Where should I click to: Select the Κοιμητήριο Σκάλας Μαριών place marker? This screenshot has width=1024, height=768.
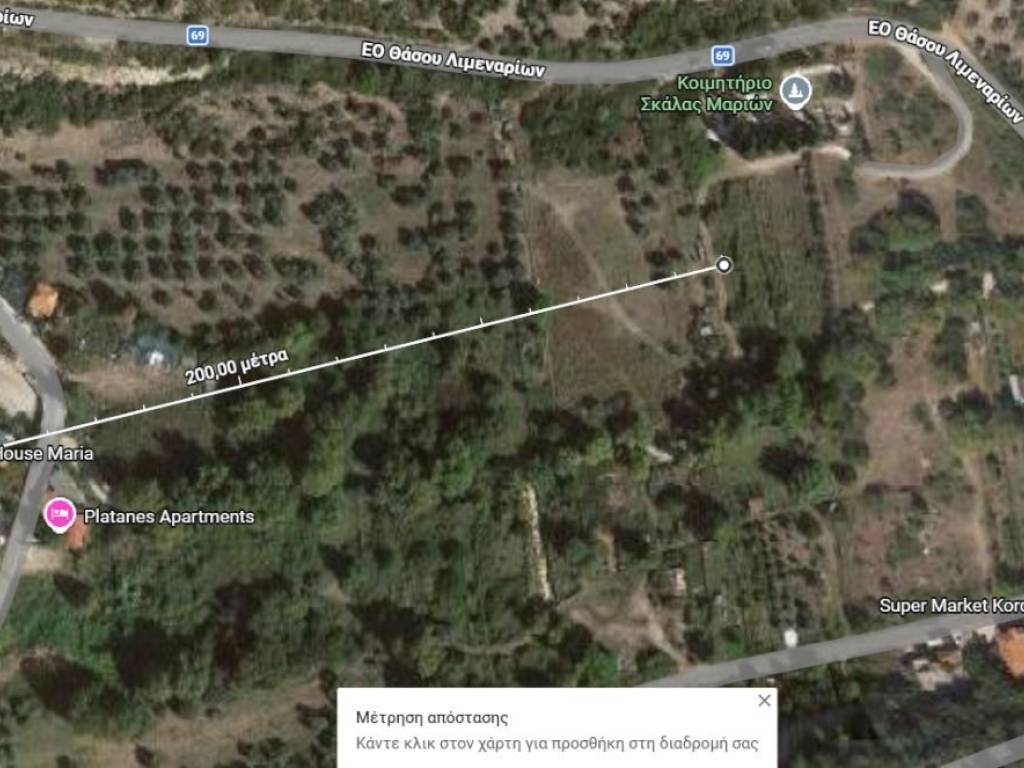pos(796,91)
